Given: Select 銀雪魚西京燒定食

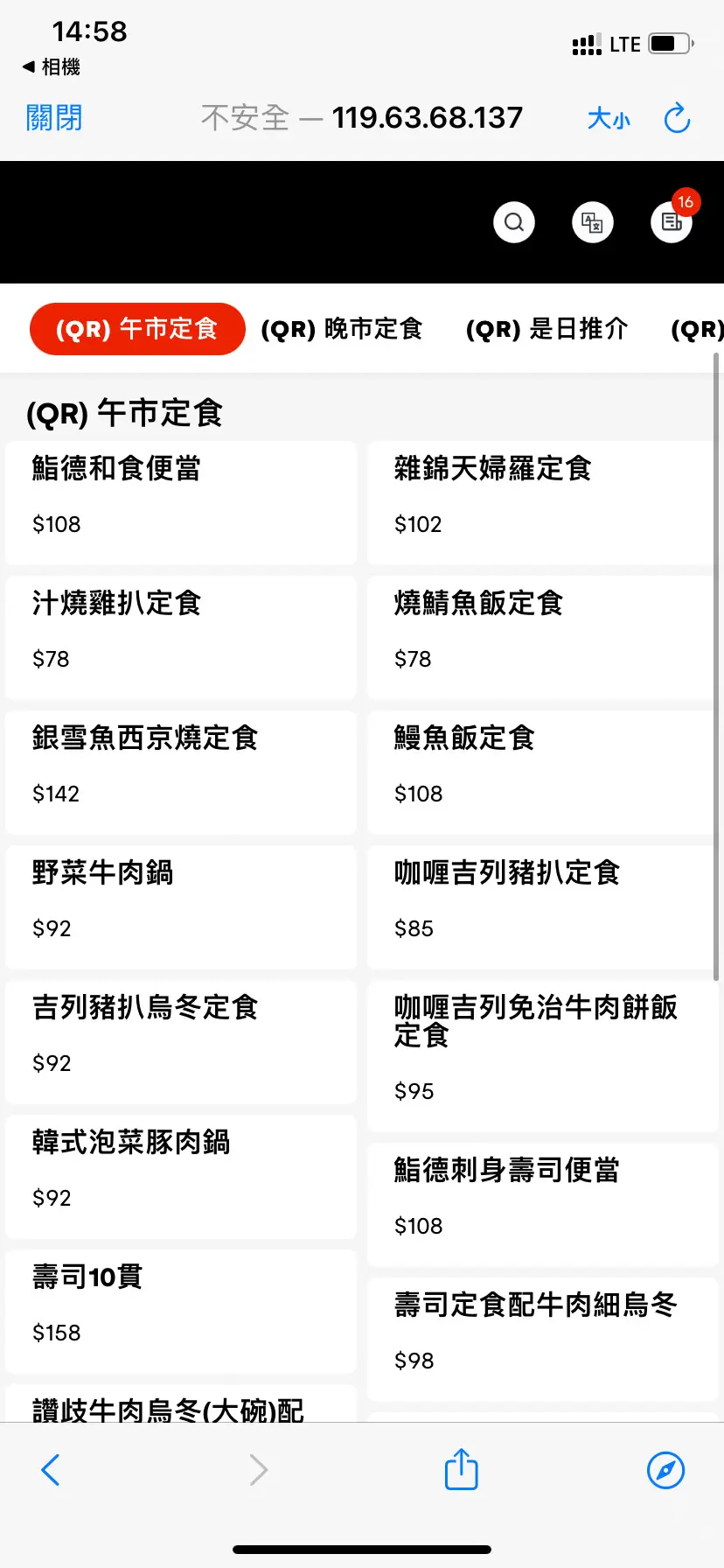Looking at the screenshot, I should (181, 773).
